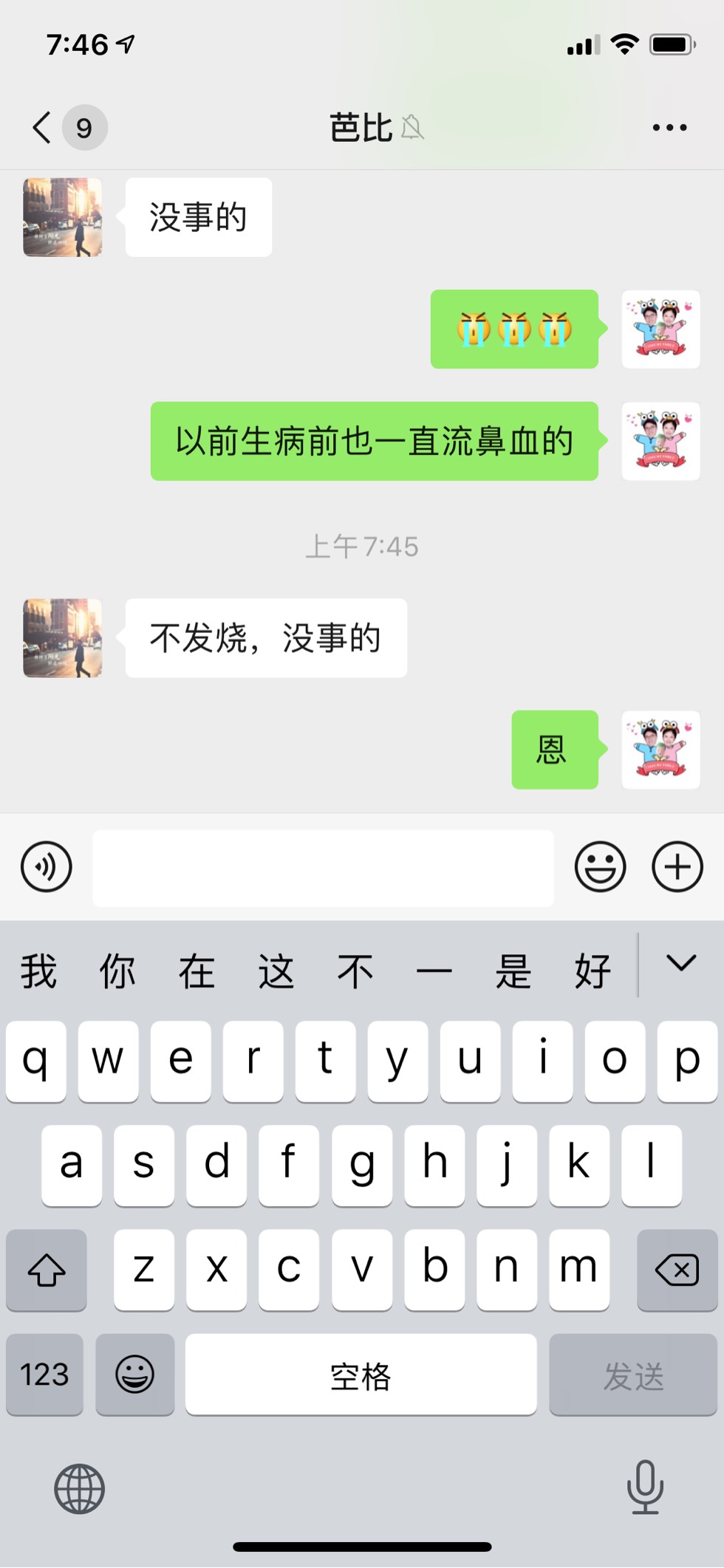Image resolution: width=724 pixels, height=1568 pixels.
Task: Open the plus attachments menu
Action: (677, 867)
